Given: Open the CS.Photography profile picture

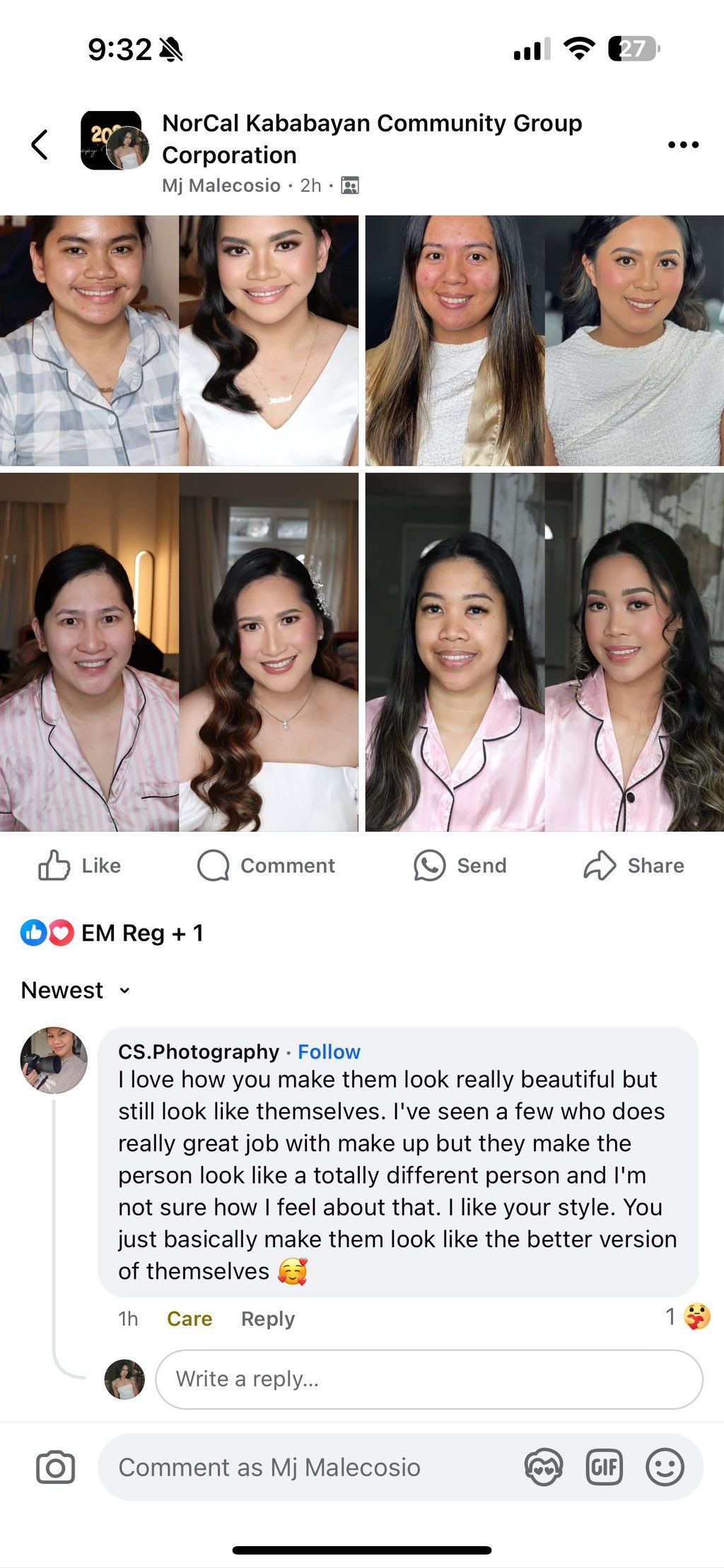Looking at the screenshot, I should 54,1061.
